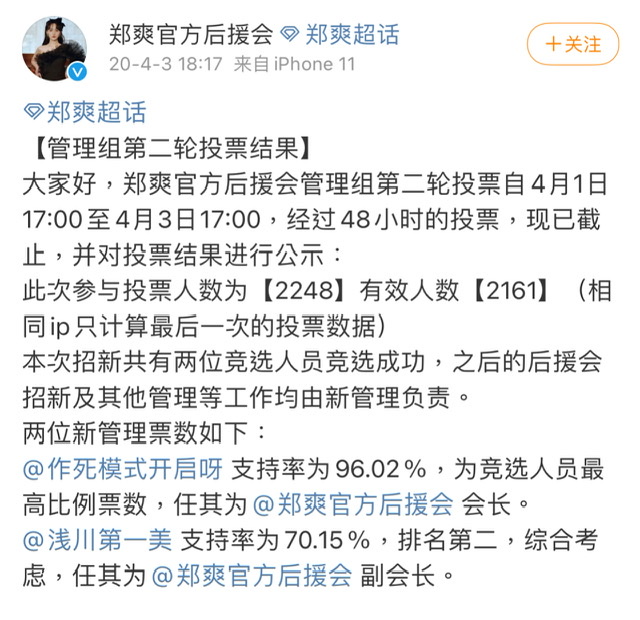This screenshot has width=640, height=620.
Task: Open the 郑爽官方后援会 username at the top
Action: tap(191, 34)
